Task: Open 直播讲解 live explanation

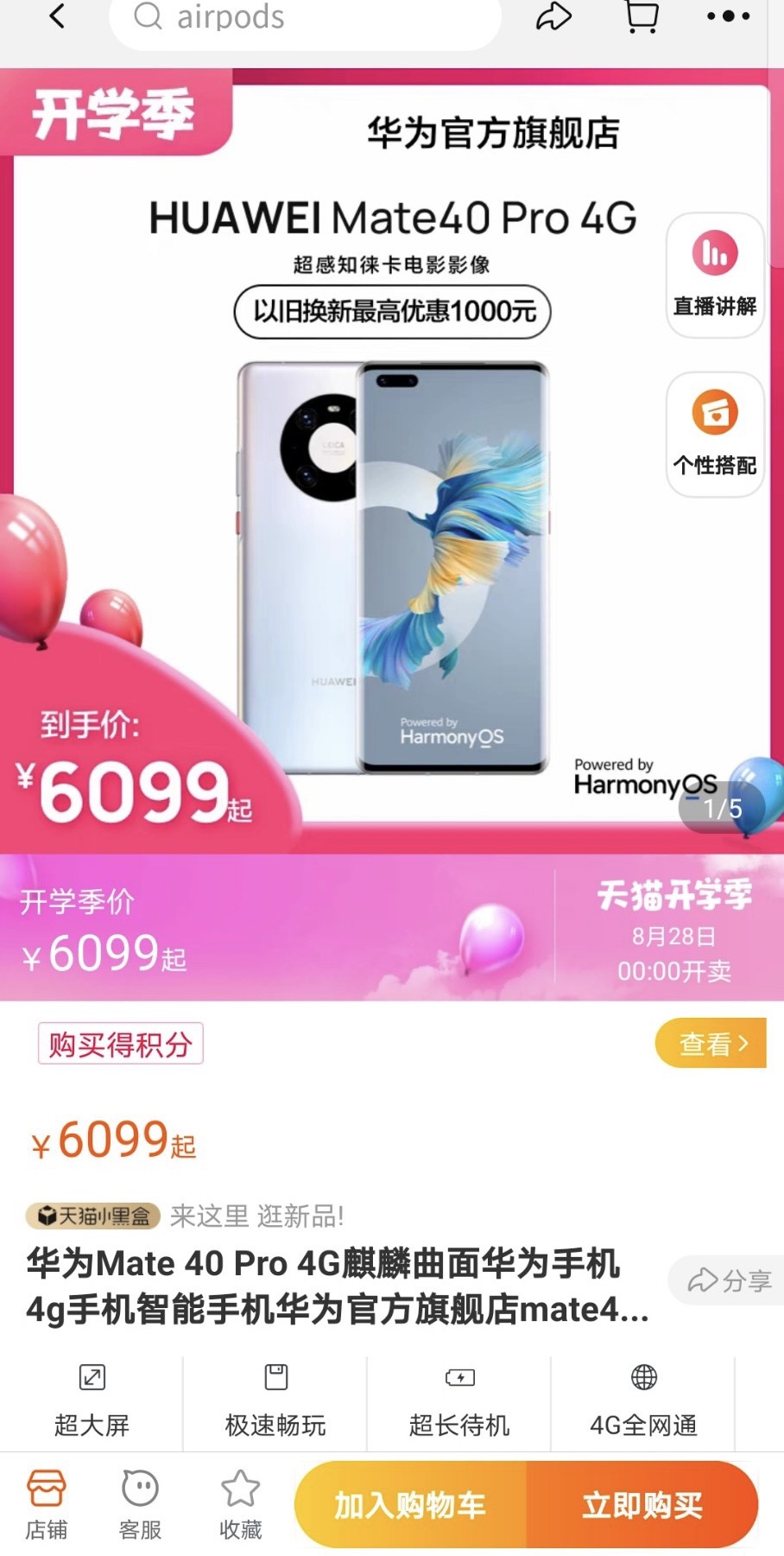Action: click(715, 275)
